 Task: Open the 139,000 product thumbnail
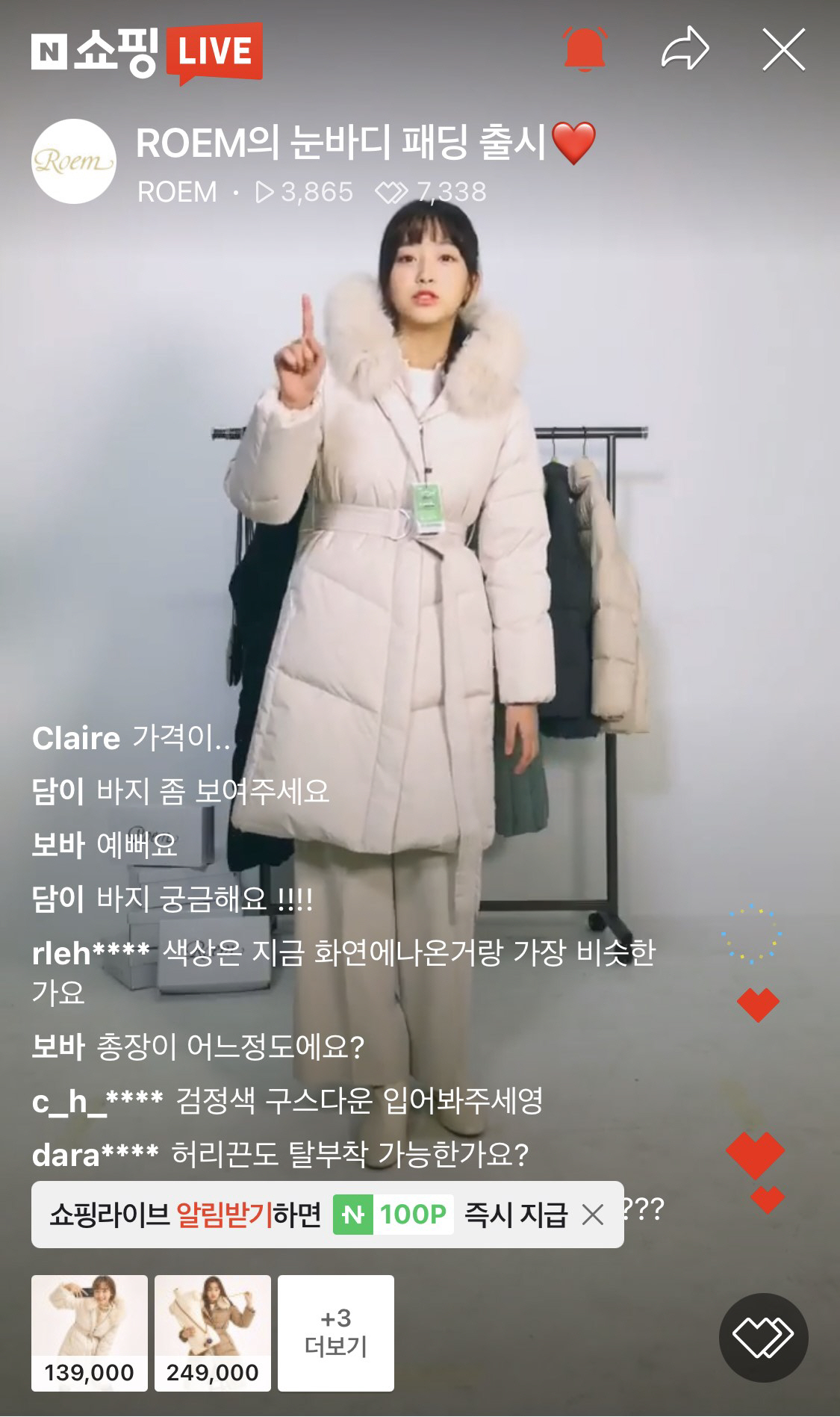click(x=90, y=1333)
